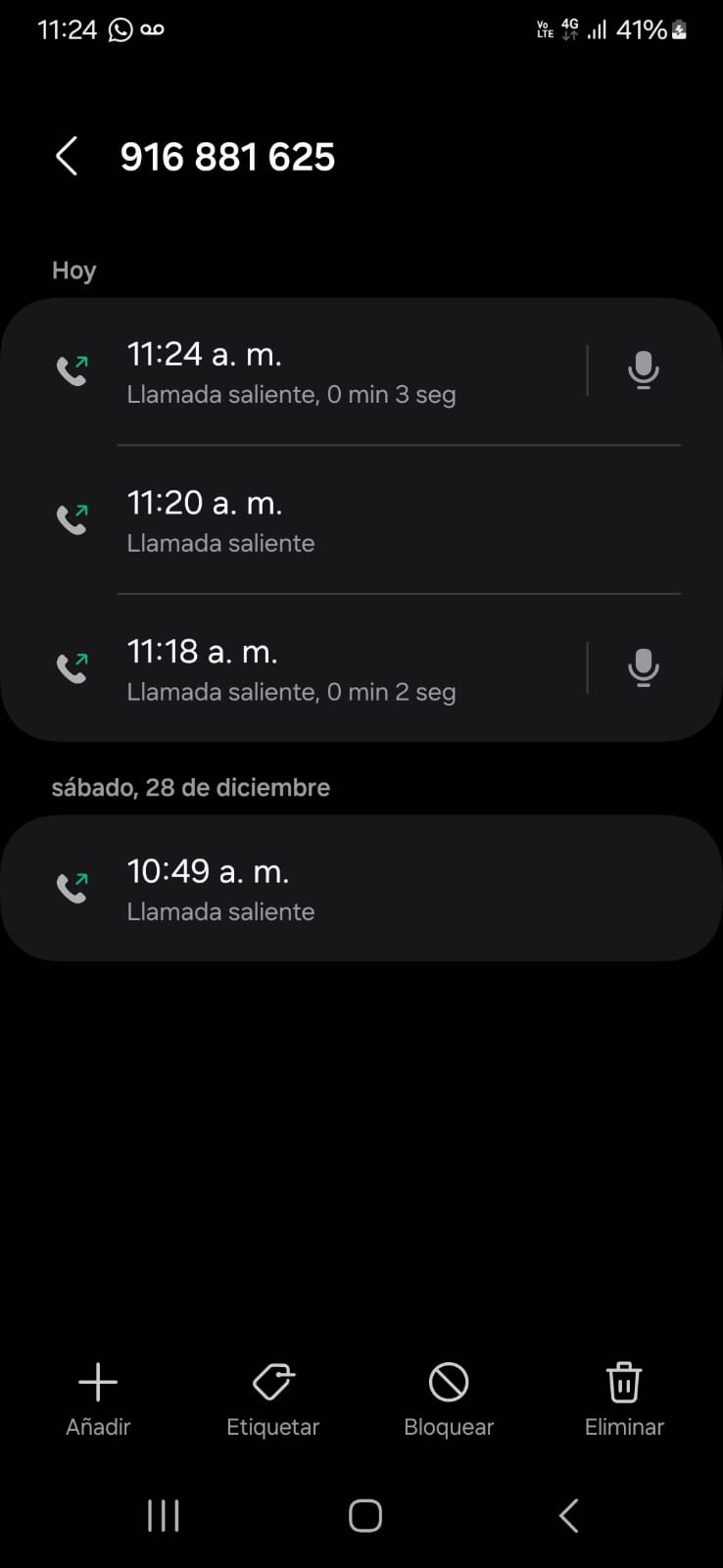Viewport: 723px width, 1568px height.
Task: Open recent apps from the navigation bar
Action: pyautogui.click(x=163, y=1515)
